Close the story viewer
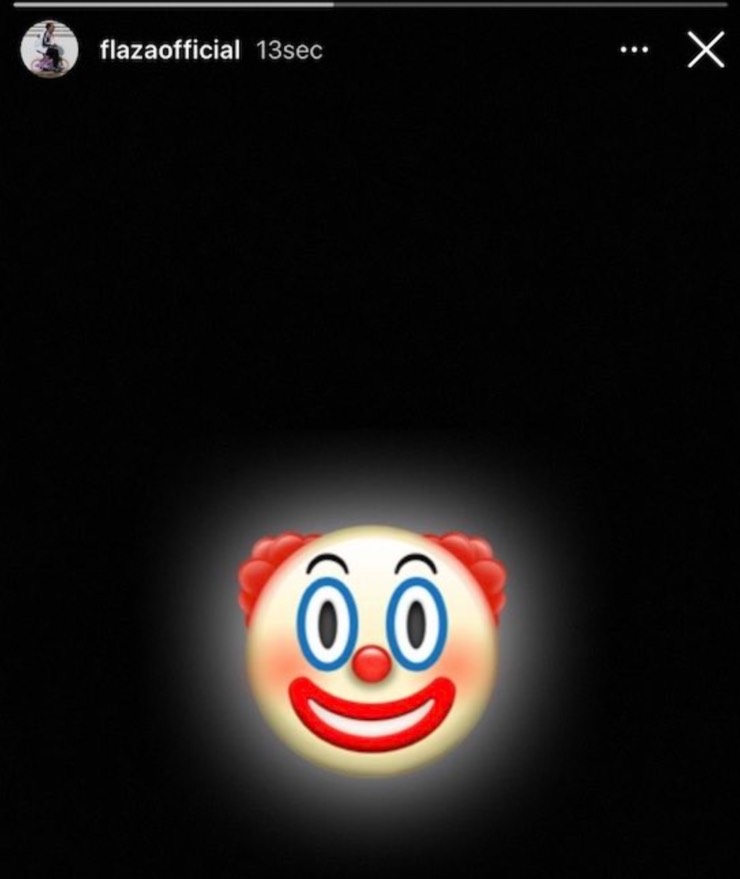The width and height of the screenshot is (740, 879). tap(706, 49)
